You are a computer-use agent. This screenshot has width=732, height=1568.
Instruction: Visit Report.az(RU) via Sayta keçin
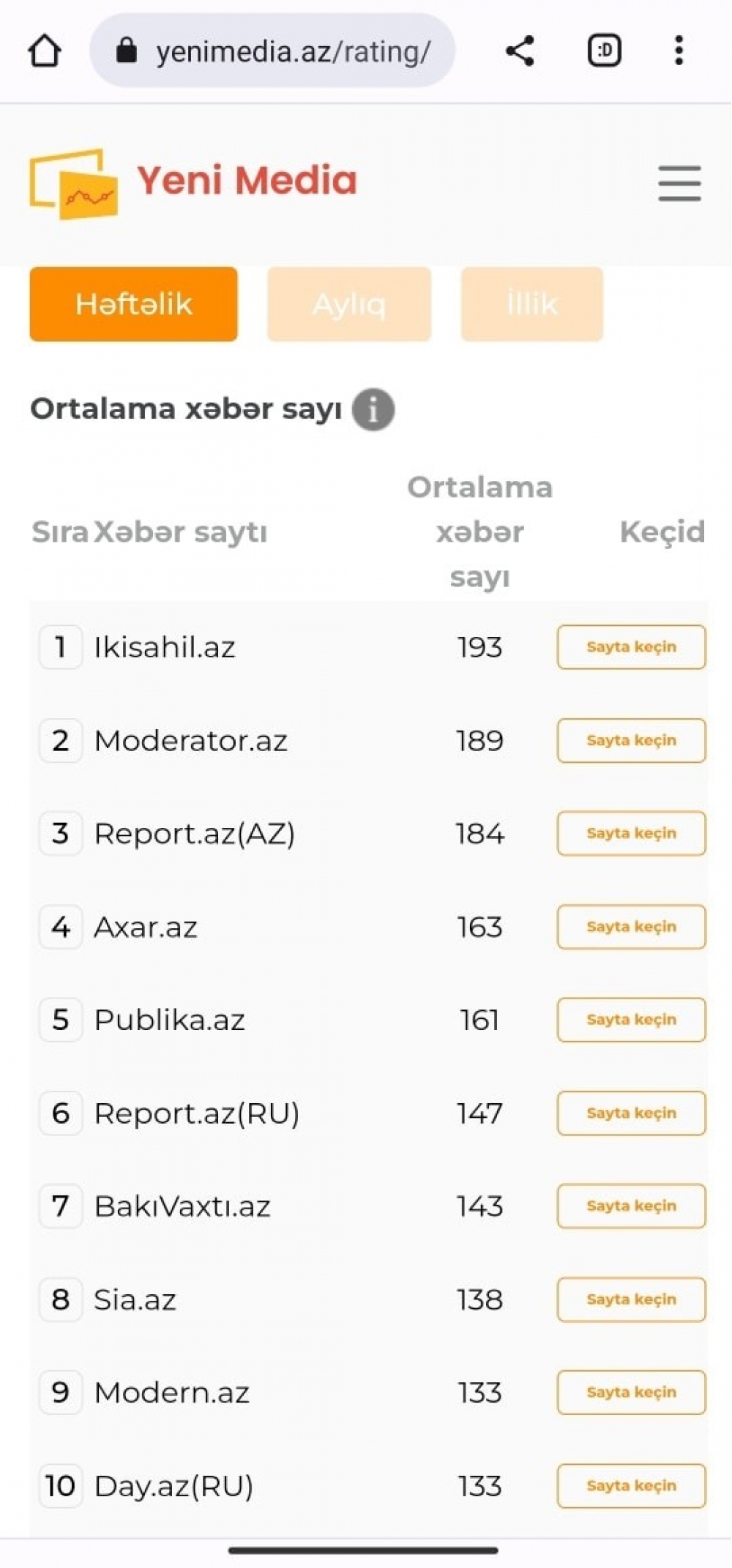(x=632, y=1113)
